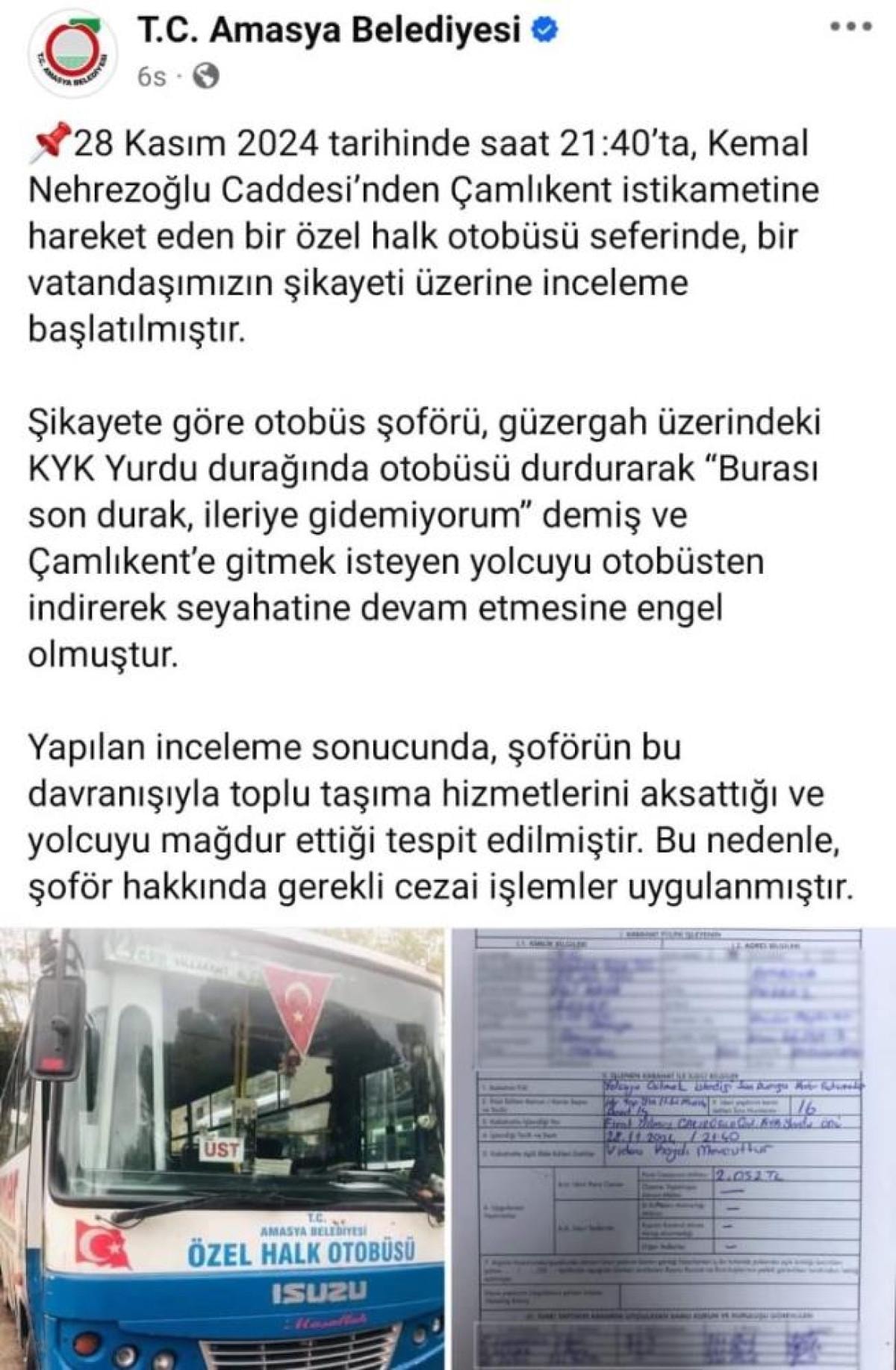Screen dimensions: 896x1370
Task: Open the post's three-dot overflow menu
Action: click(850, 27)
